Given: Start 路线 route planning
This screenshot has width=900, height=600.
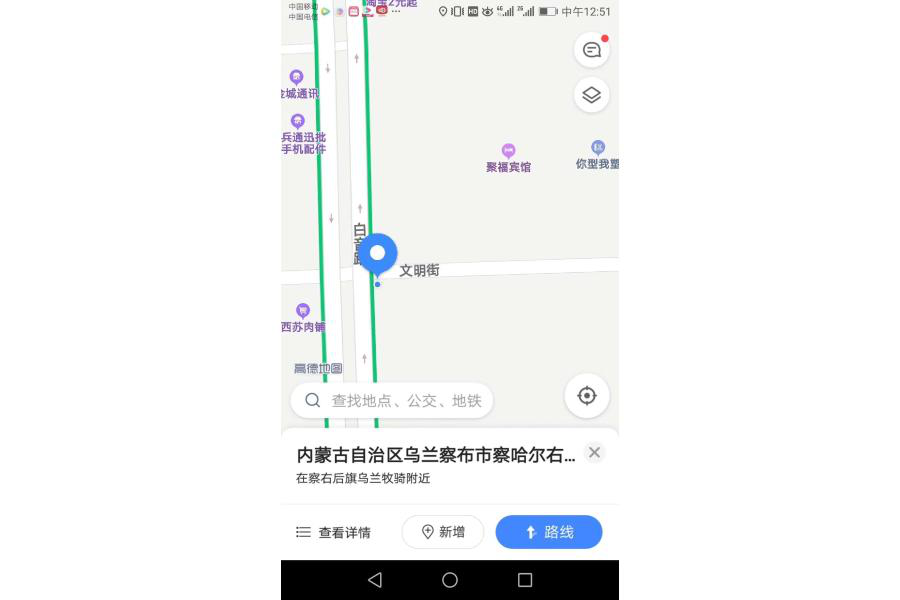Looking at the screenshot, I should coord(549,532).
